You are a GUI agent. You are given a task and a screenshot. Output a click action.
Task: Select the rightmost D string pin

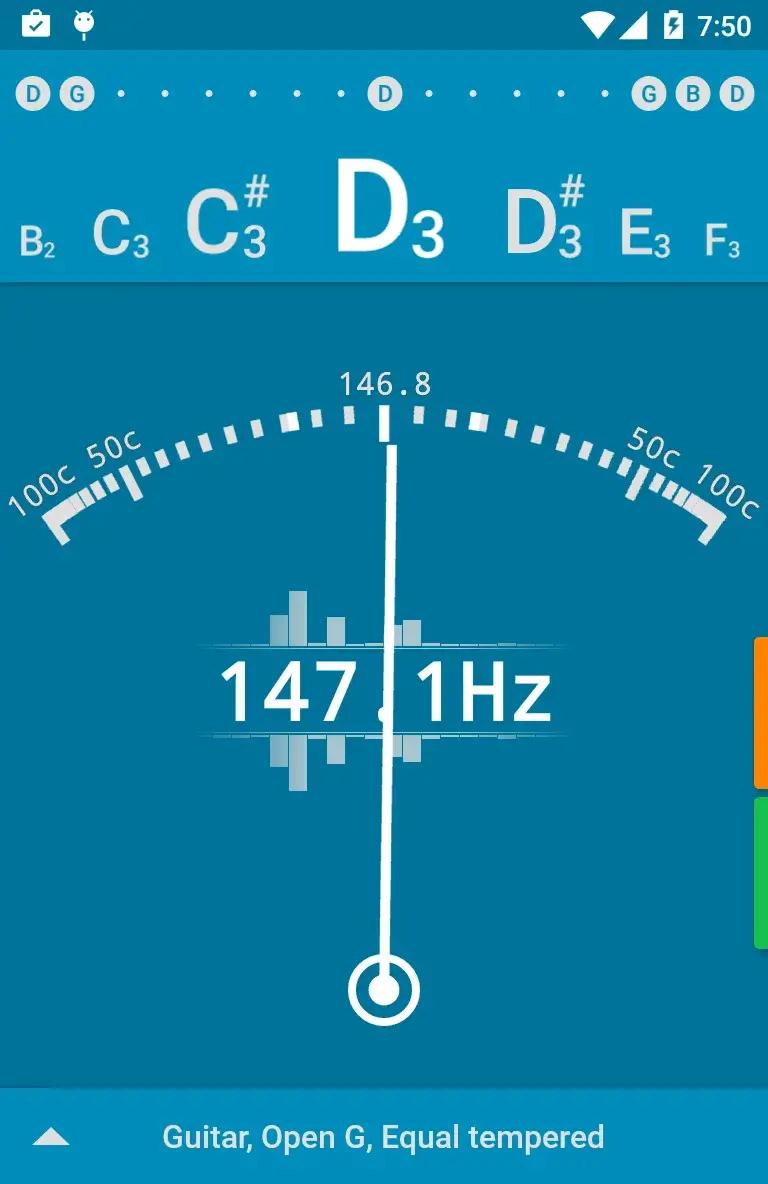click(736, 94)
